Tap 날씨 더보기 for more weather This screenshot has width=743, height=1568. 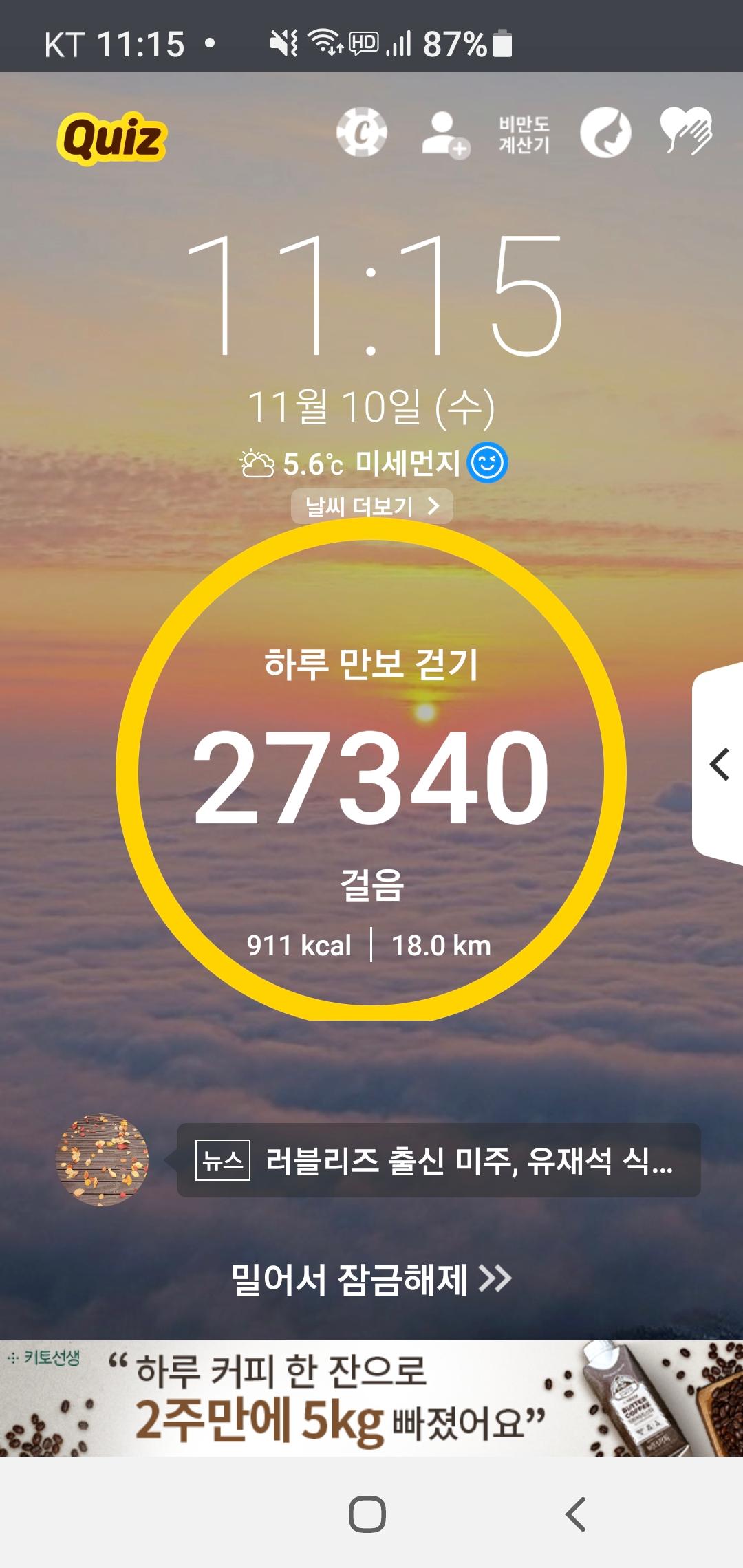(371, 507)
